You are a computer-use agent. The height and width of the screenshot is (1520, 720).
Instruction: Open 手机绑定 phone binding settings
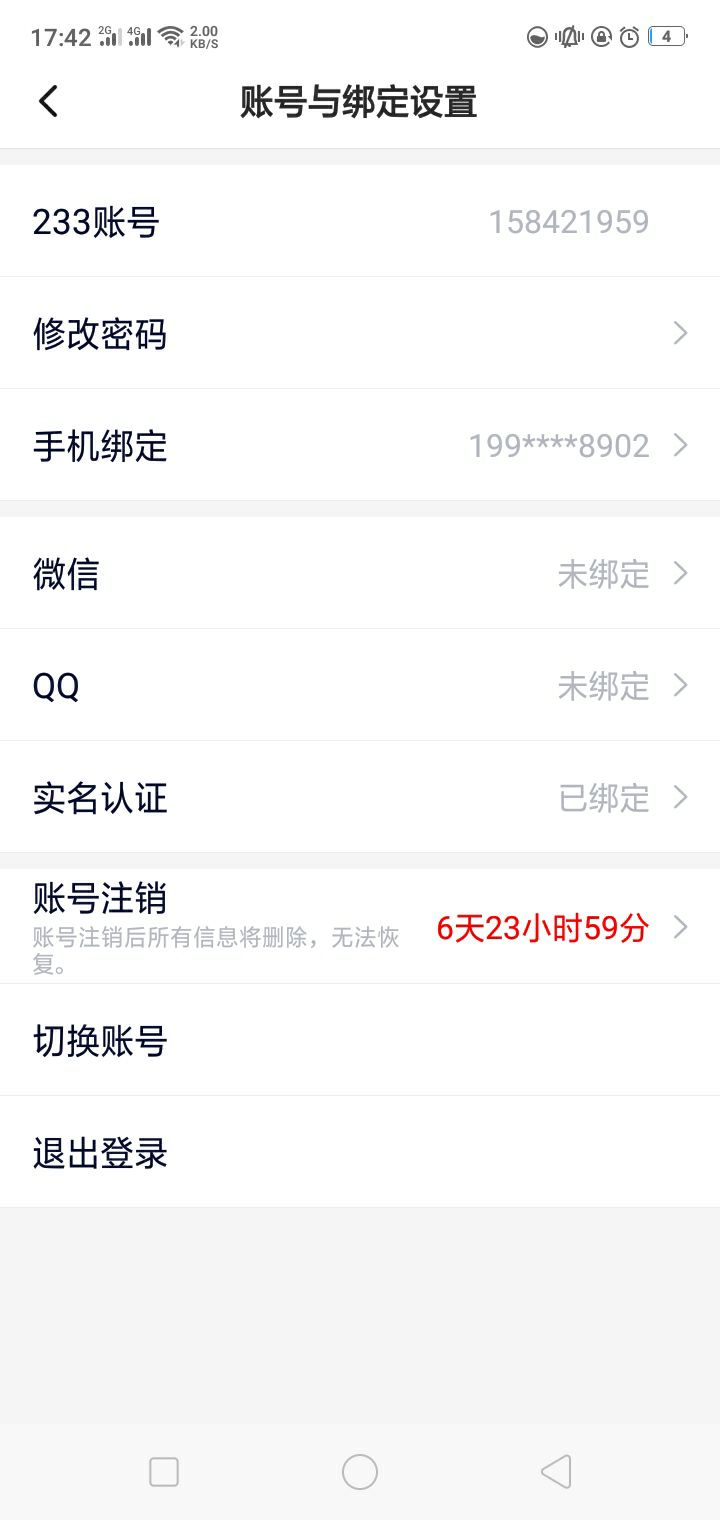(360, 445)
